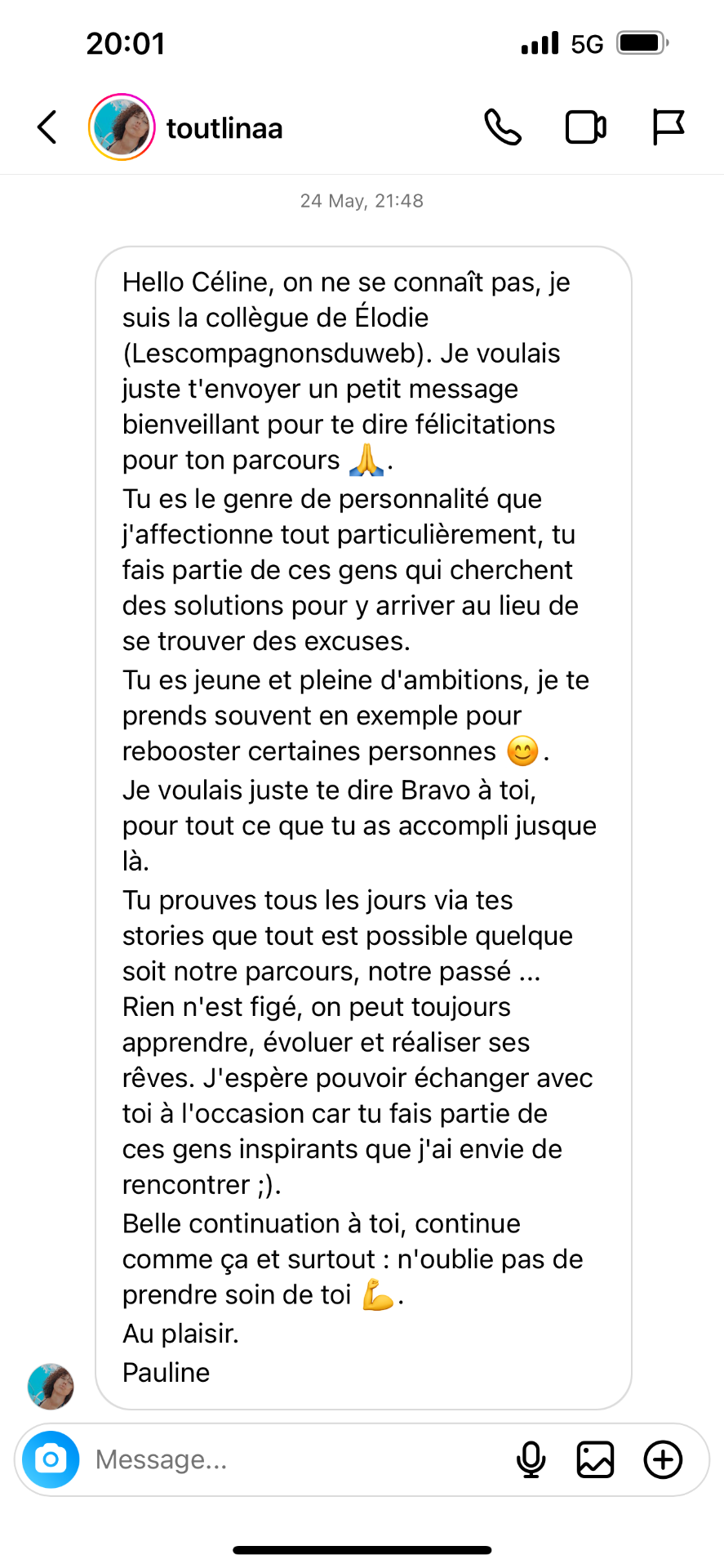The width and height of the screenshot is (724, 1568).
Task: Start a voice call with toutlinaa
Action: coord(503,127)
